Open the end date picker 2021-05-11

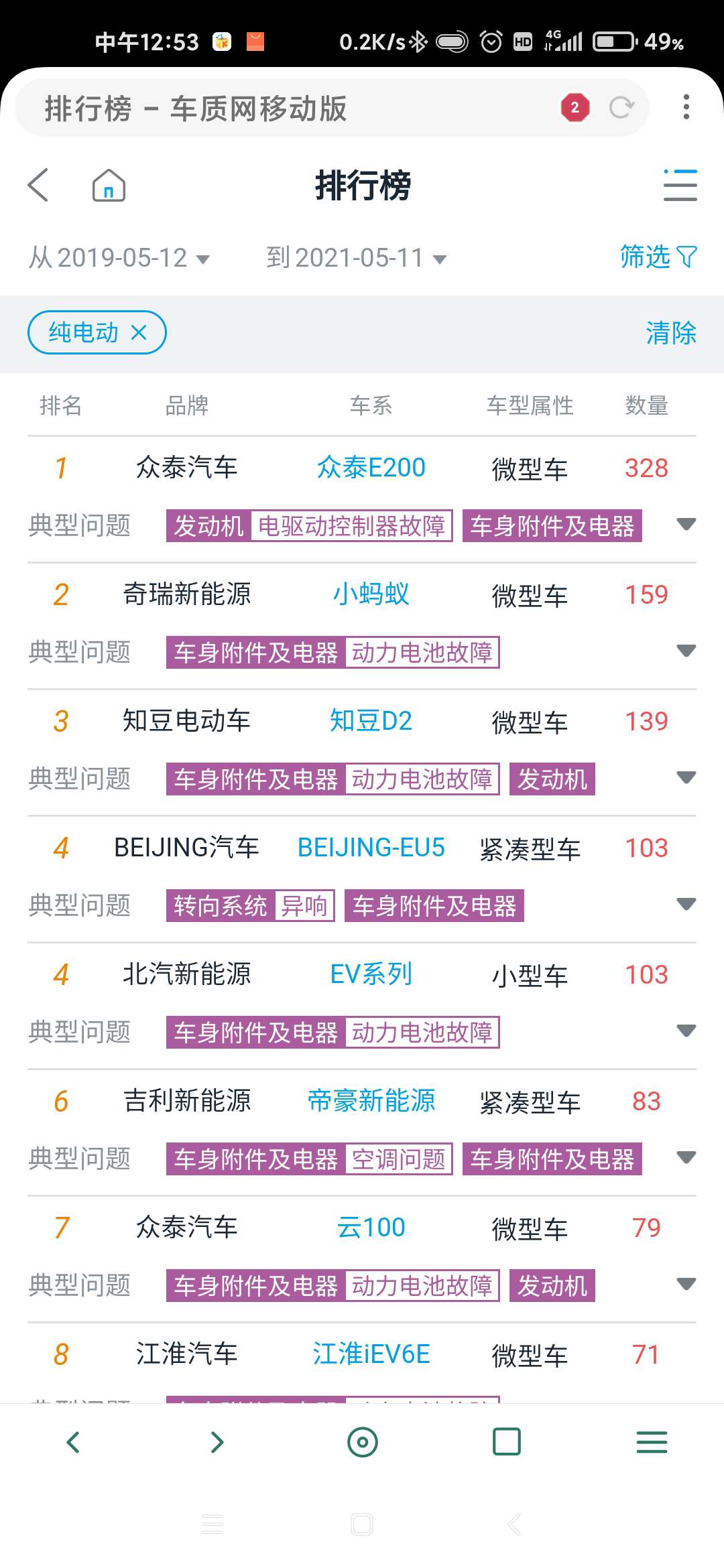pyautogui.click(x=357, y=258)
